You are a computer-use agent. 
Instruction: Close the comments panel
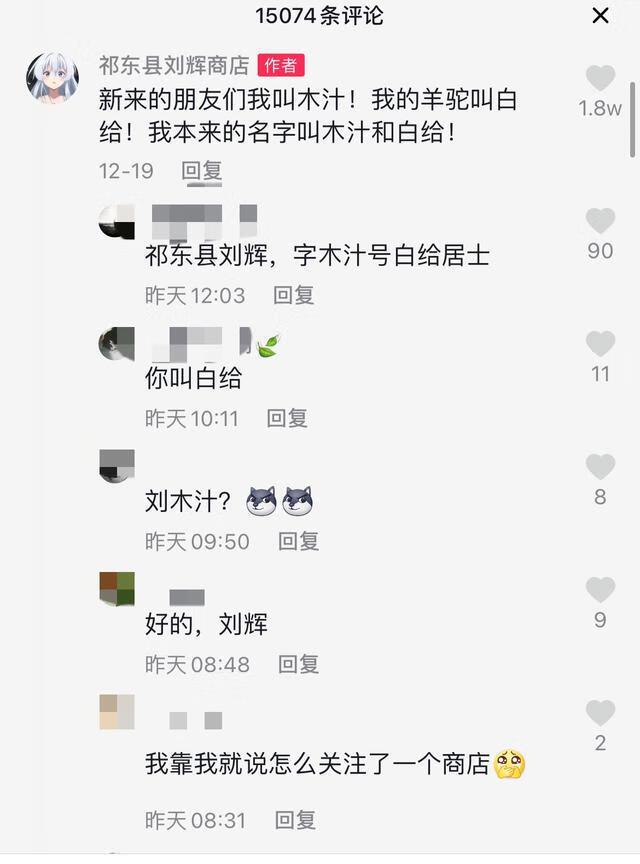(601, 16)
